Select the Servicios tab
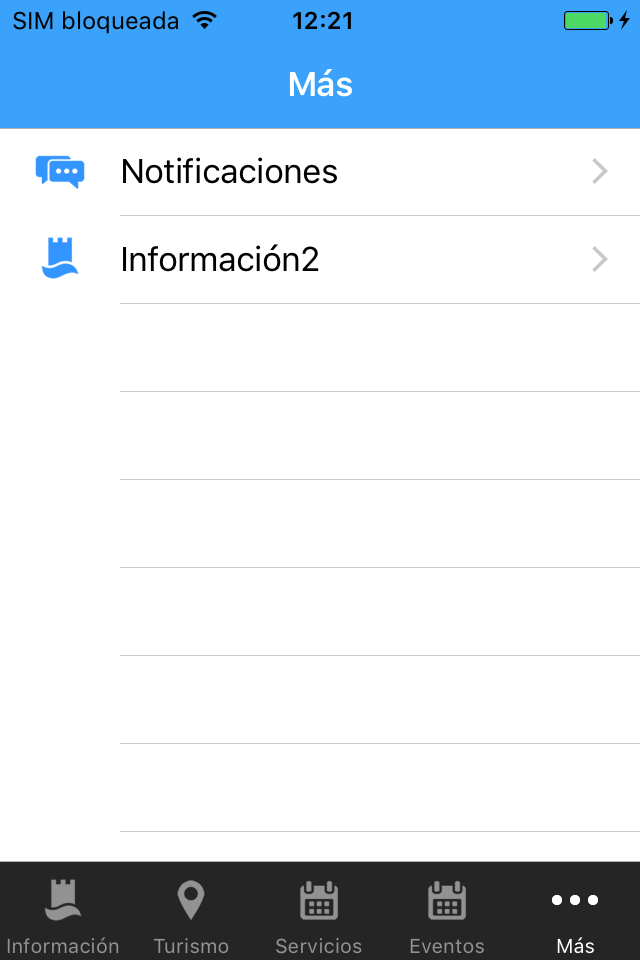 click(319, 915)
